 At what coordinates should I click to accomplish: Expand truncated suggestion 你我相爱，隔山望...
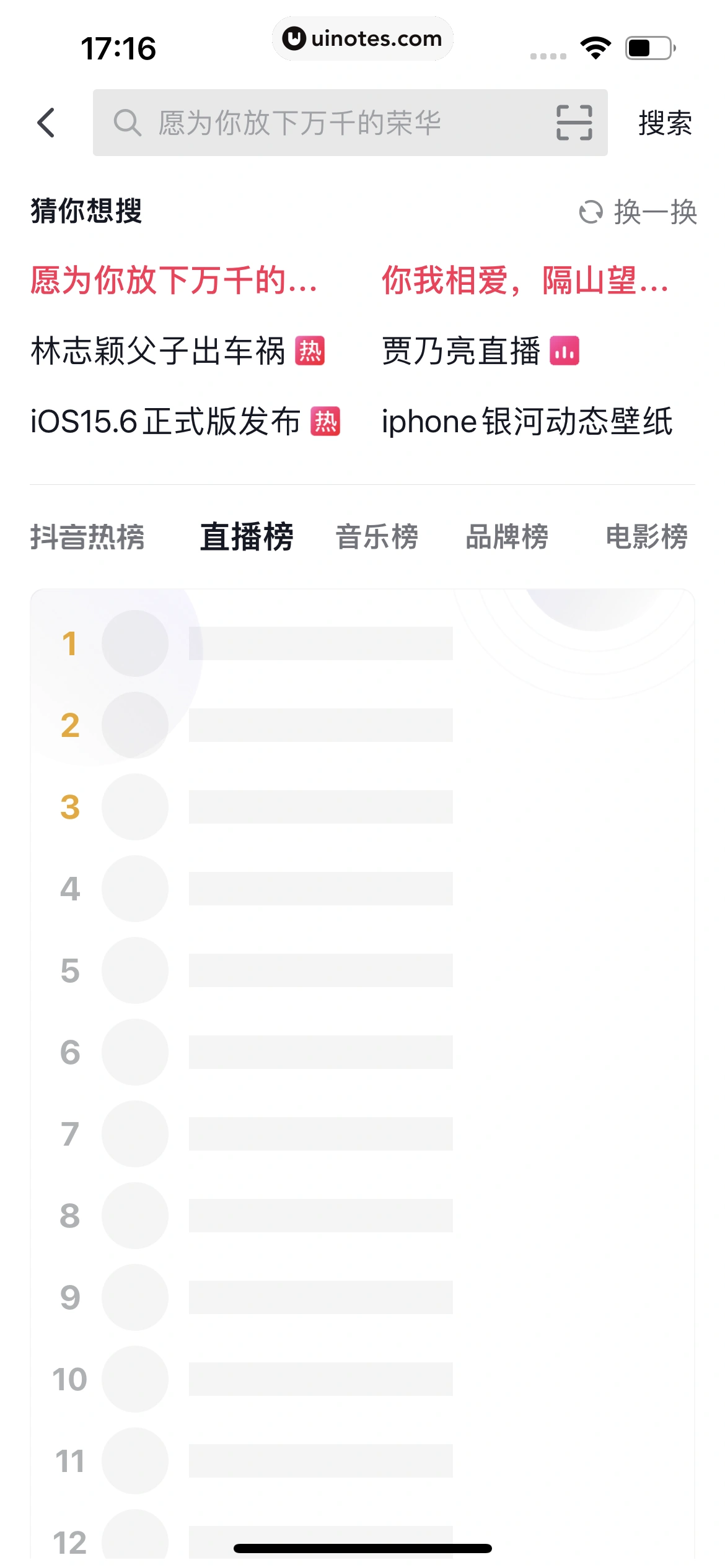click(527, 282)
